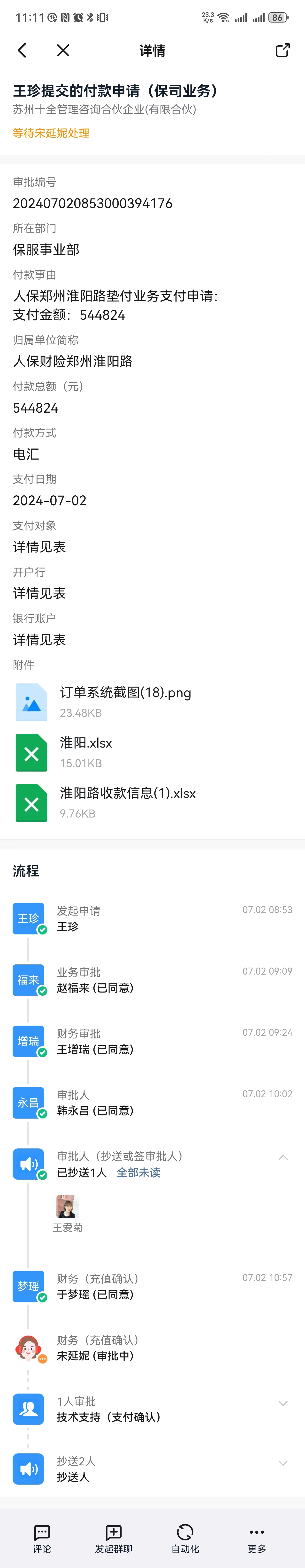Start a group chat with 发起群聊
Viewport: 305px width, 1568px height.
[x=113, y=1539]
